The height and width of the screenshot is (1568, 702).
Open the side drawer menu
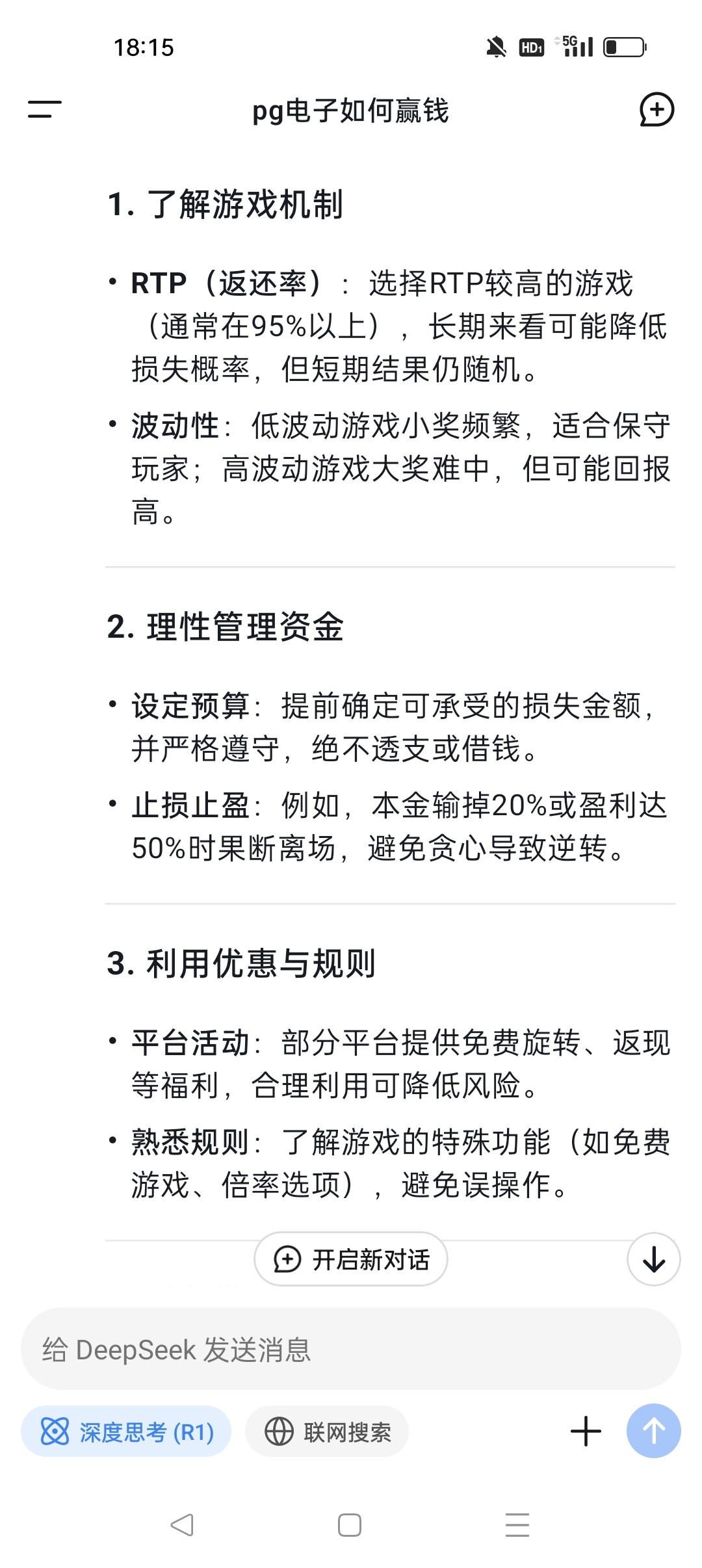(x=45, y=109)
